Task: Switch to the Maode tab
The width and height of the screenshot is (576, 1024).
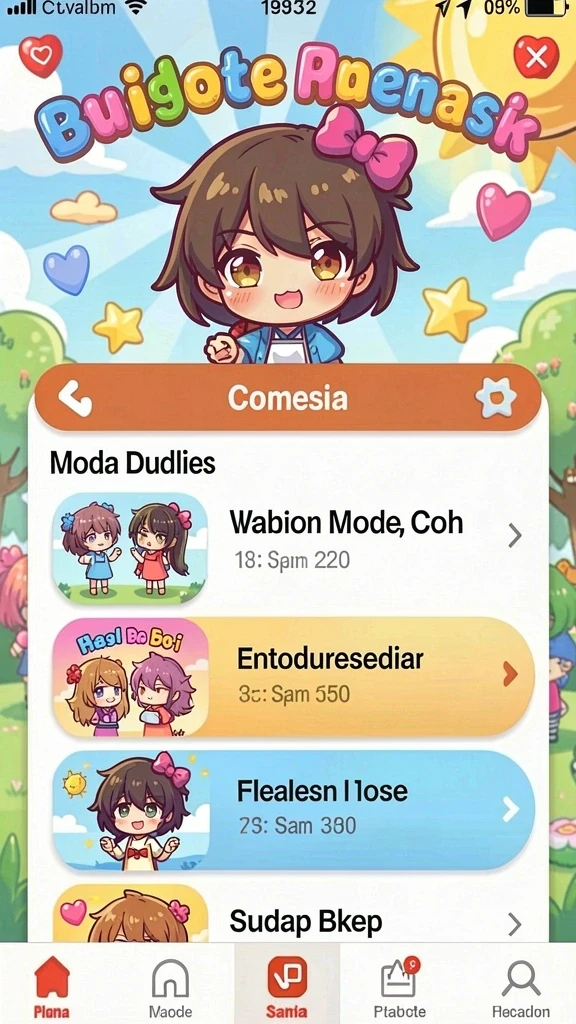Action: click(x=170, y=985)
